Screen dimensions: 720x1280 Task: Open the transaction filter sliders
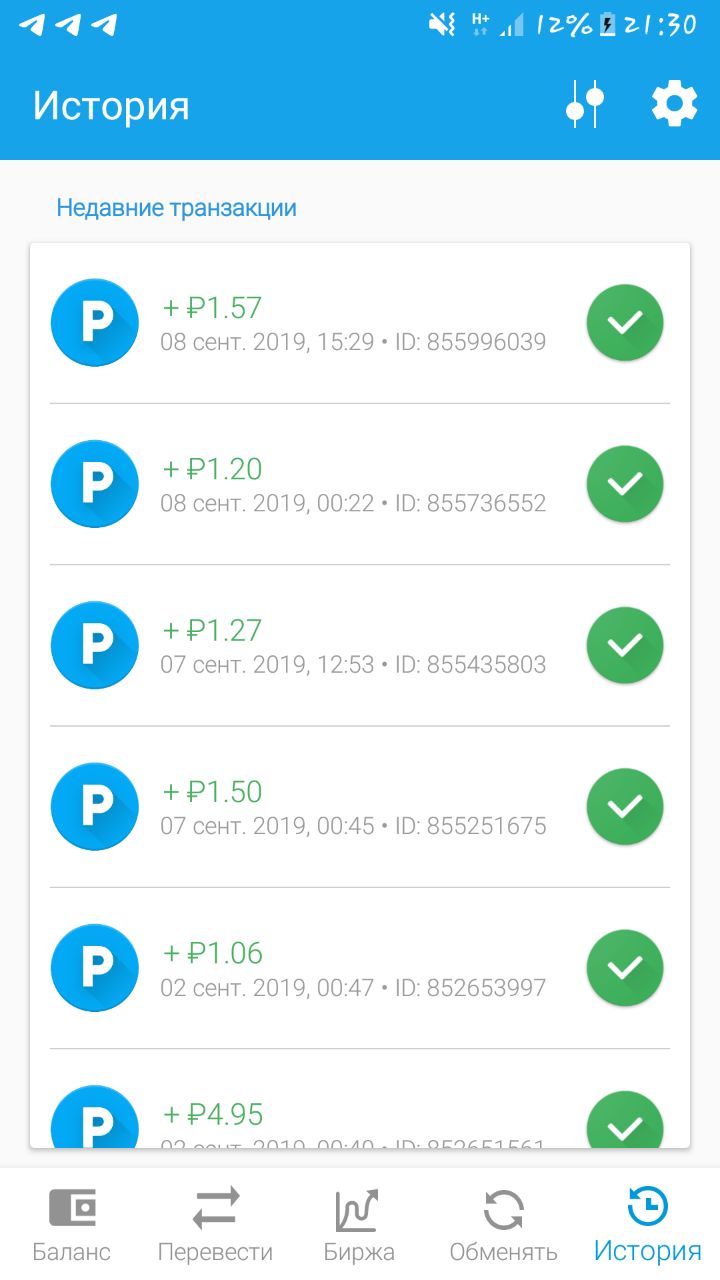pyautogui.click(x=586, y=103)
